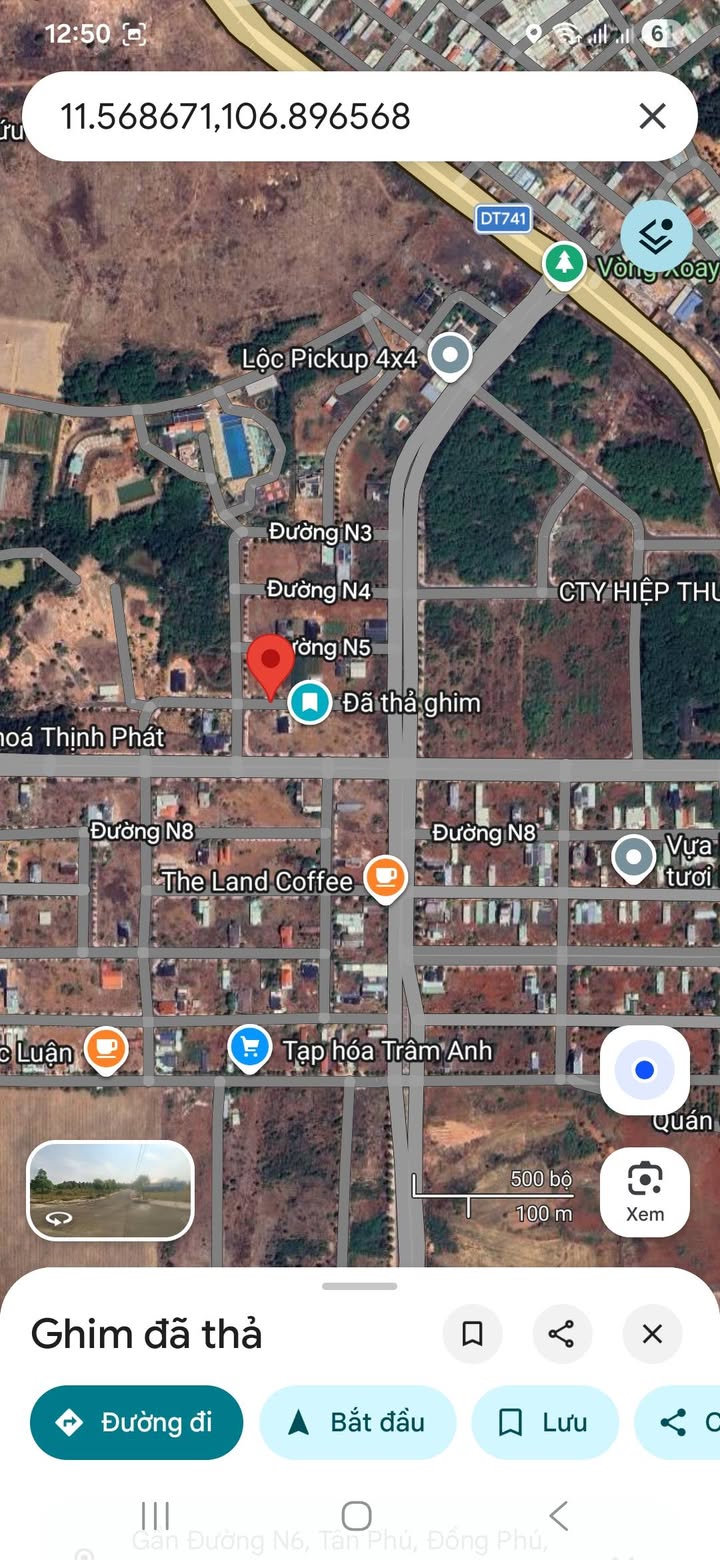This screenshot has width=720, height=1560.
Task: Open the map layers selector
Action: 656,237
